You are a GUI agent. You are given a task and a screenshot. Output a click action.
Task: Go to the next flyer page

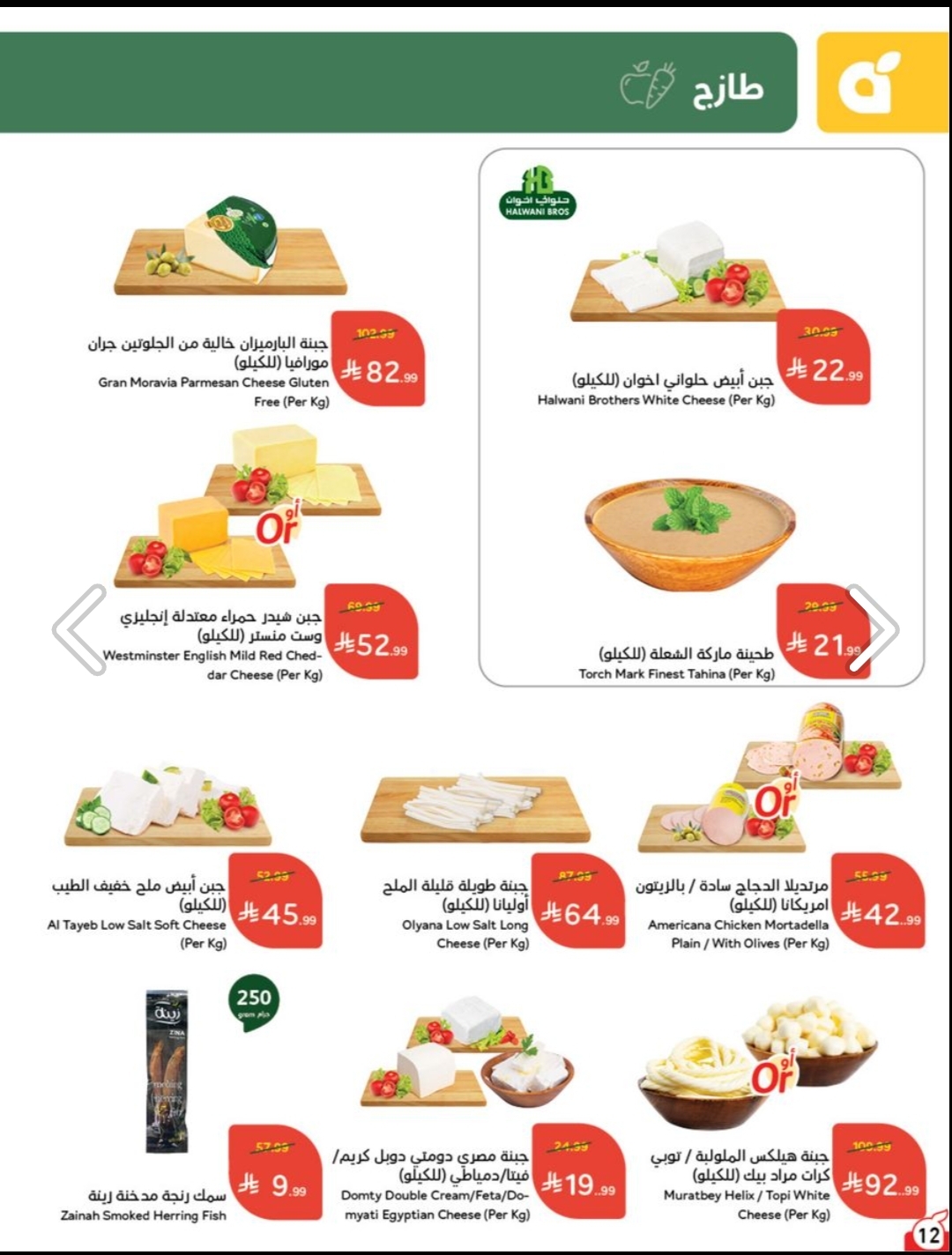[x=873, y=629]
